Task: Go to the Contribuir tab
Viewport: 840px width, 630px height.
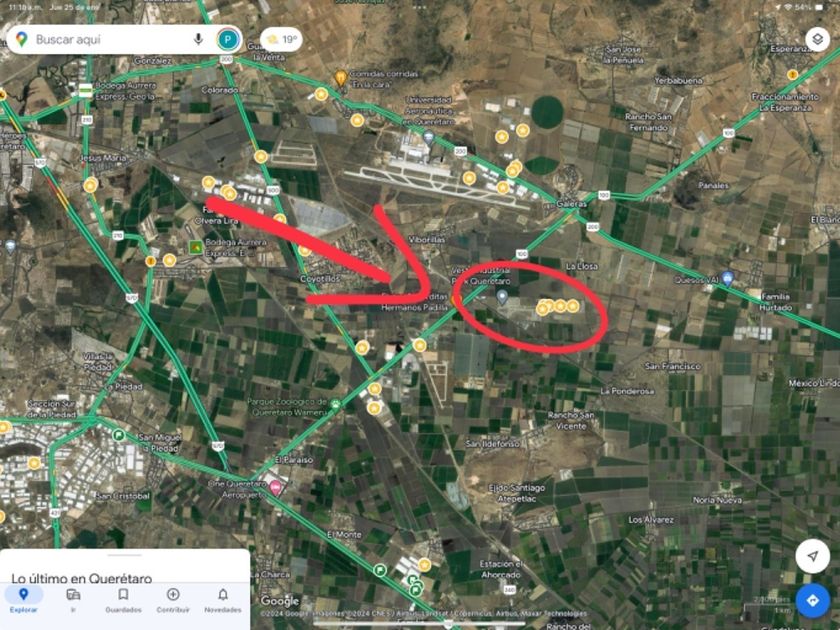Action: 173,599
